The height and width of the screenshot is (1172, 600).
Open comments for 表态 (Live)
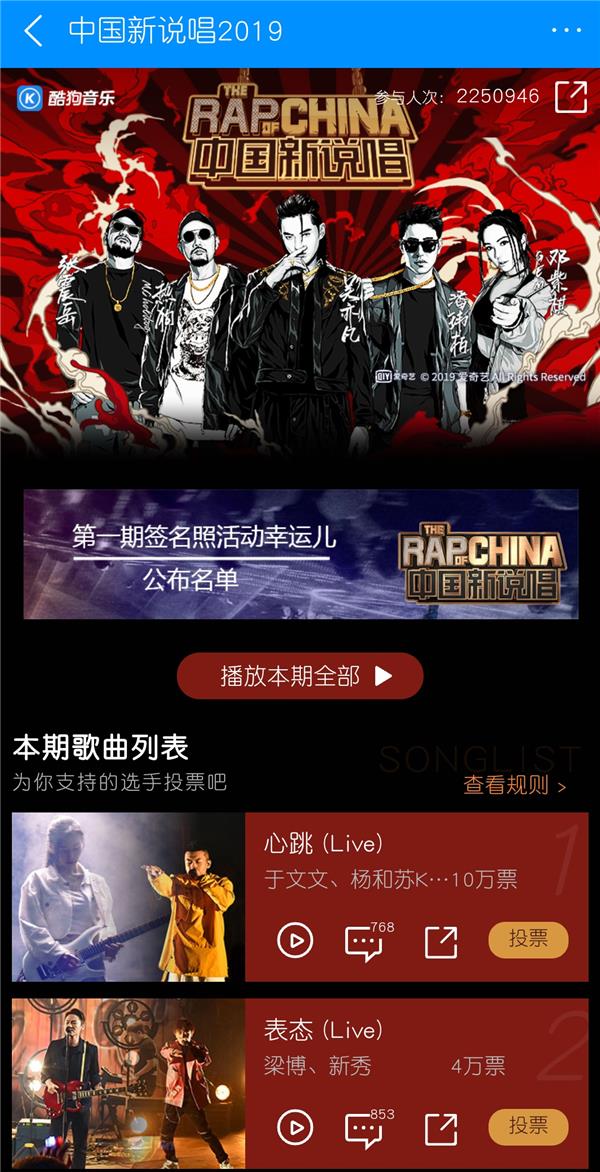tap(364, 1129)
